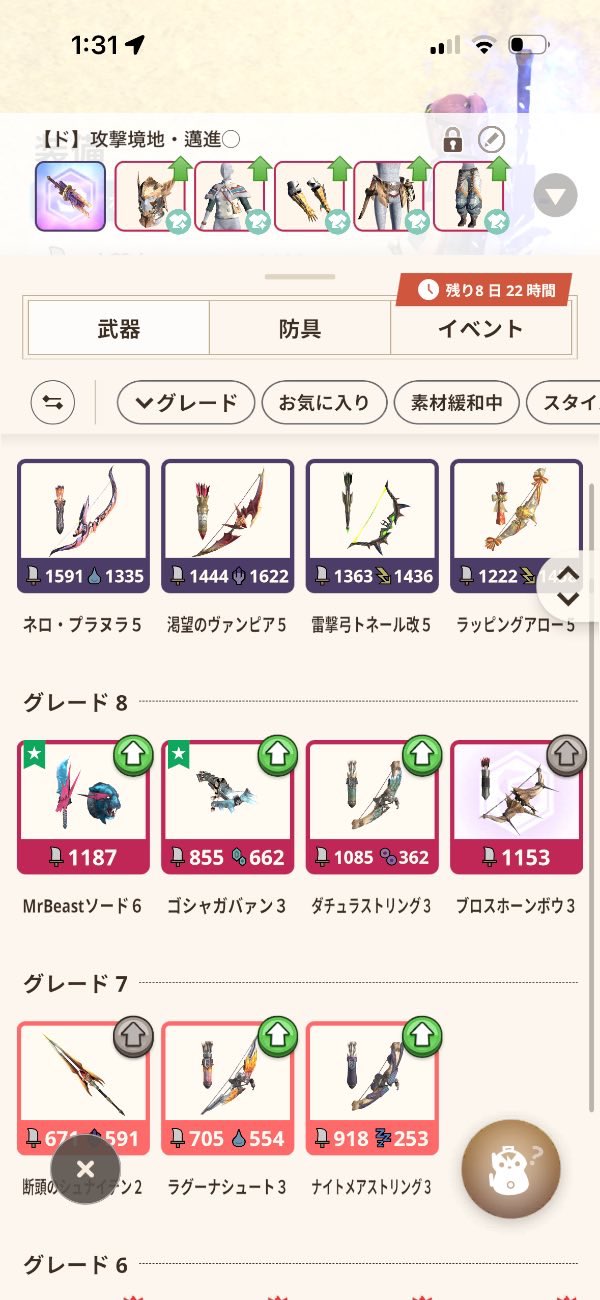Open the Palico help button
The image size is (600, 1300).
tap(511, 1168)
